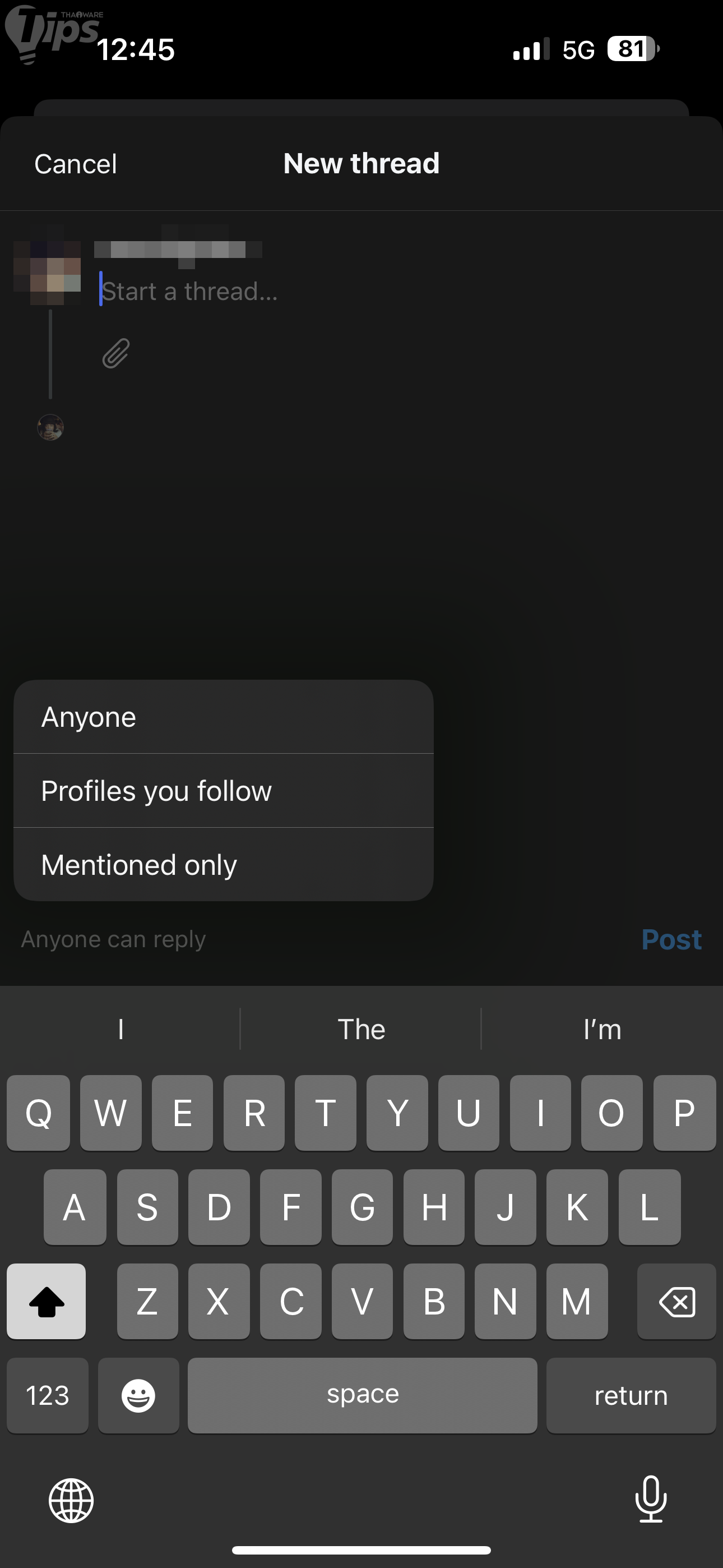The height and width of the screenshot is (1568, 723).
Task: Insert the suggested word The
Action: pos(361,1029)
